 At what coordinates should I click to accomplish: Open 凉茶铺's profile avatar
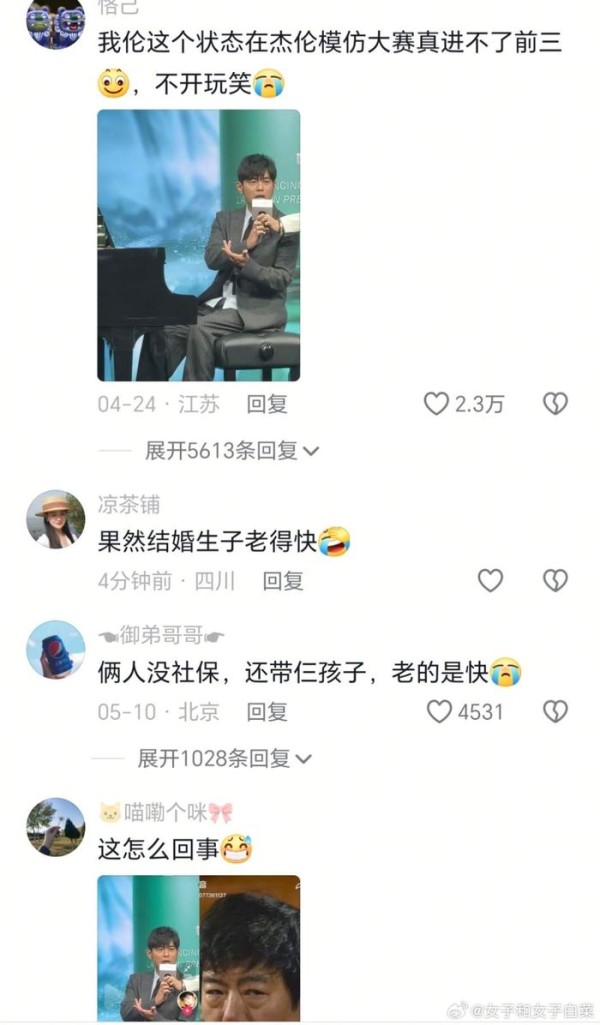tap(55, 519)
